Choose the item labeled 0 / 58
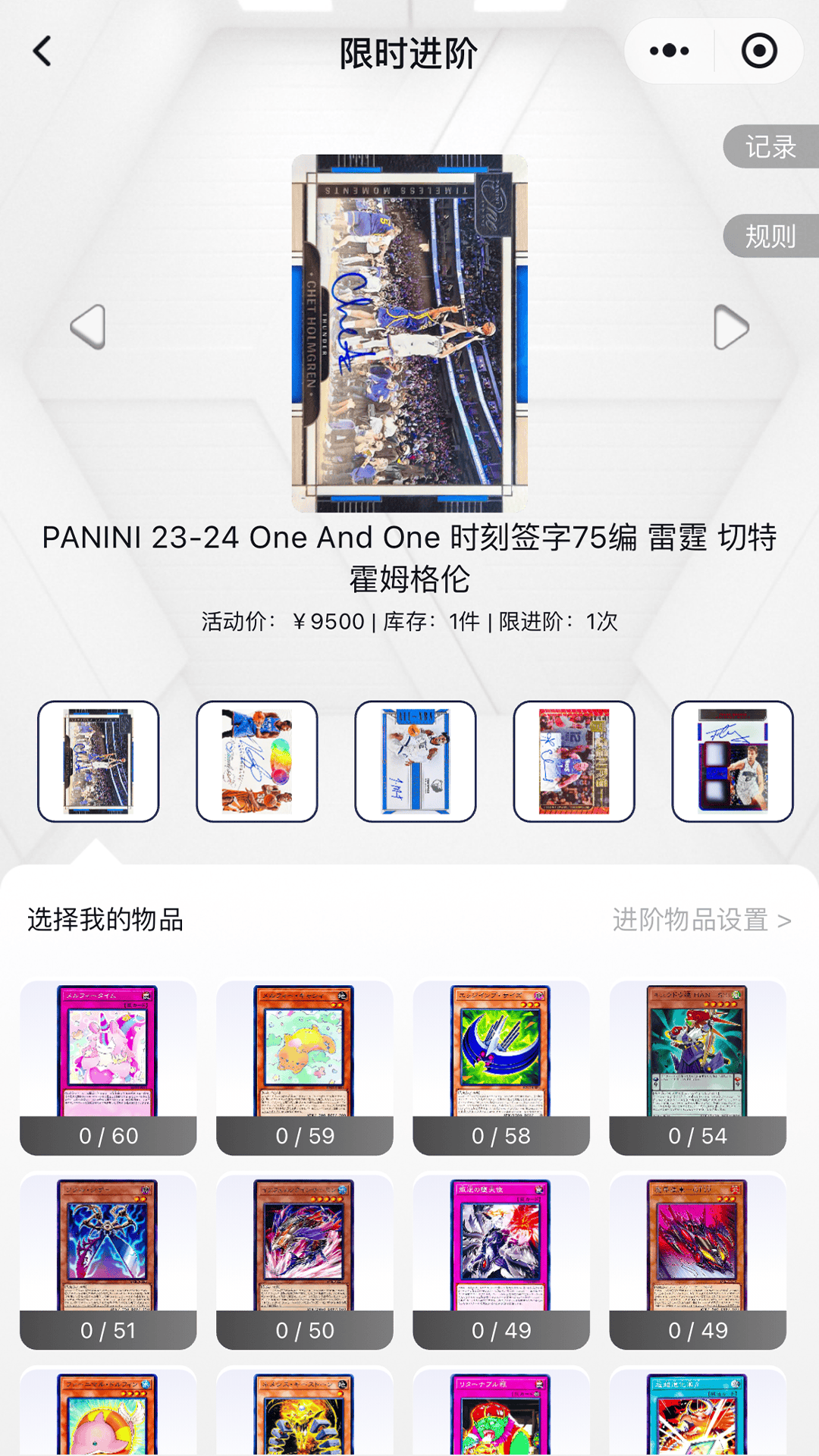Image resolution: width=819 pixels, height=1456 pixels. click(501, 1068)
